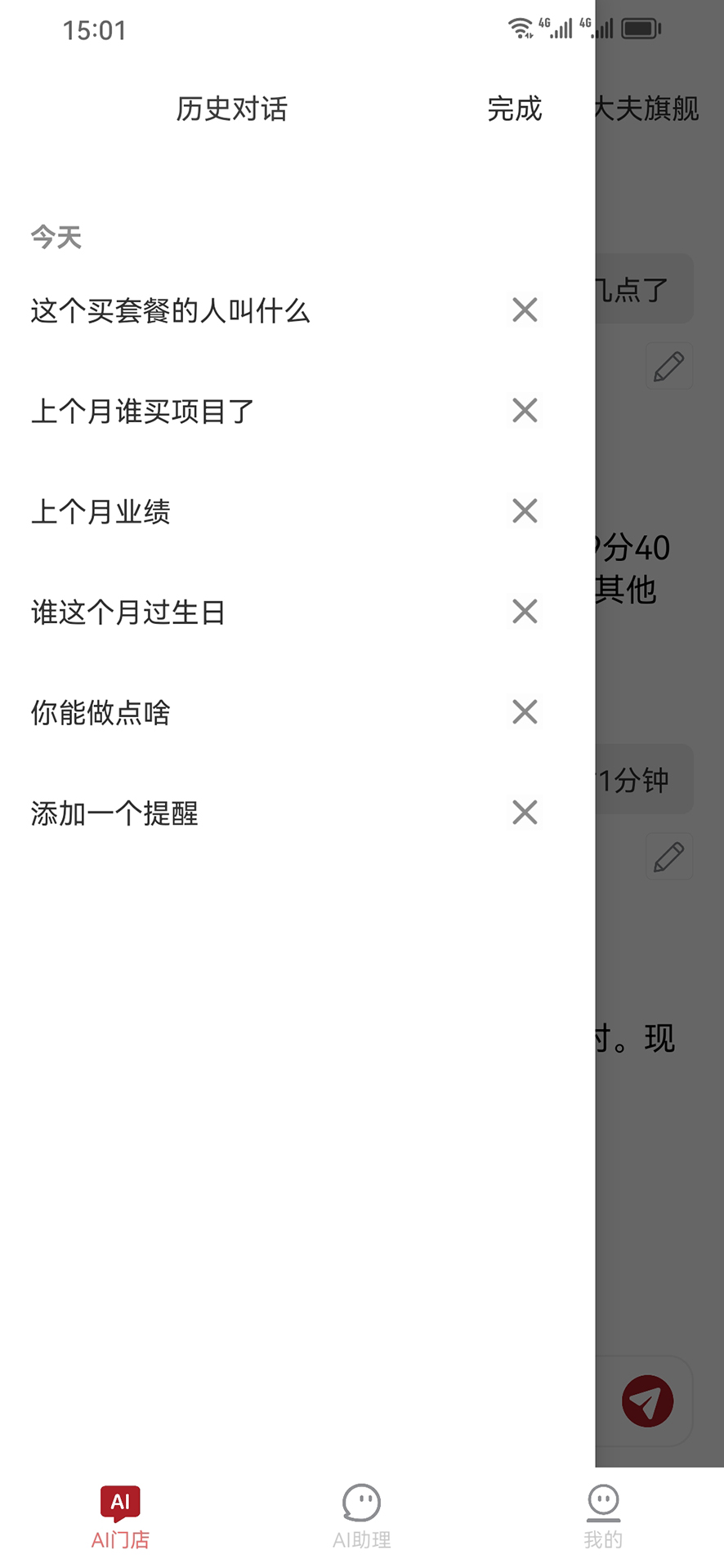Tap the send paper-plane icon

(646, 1401)
